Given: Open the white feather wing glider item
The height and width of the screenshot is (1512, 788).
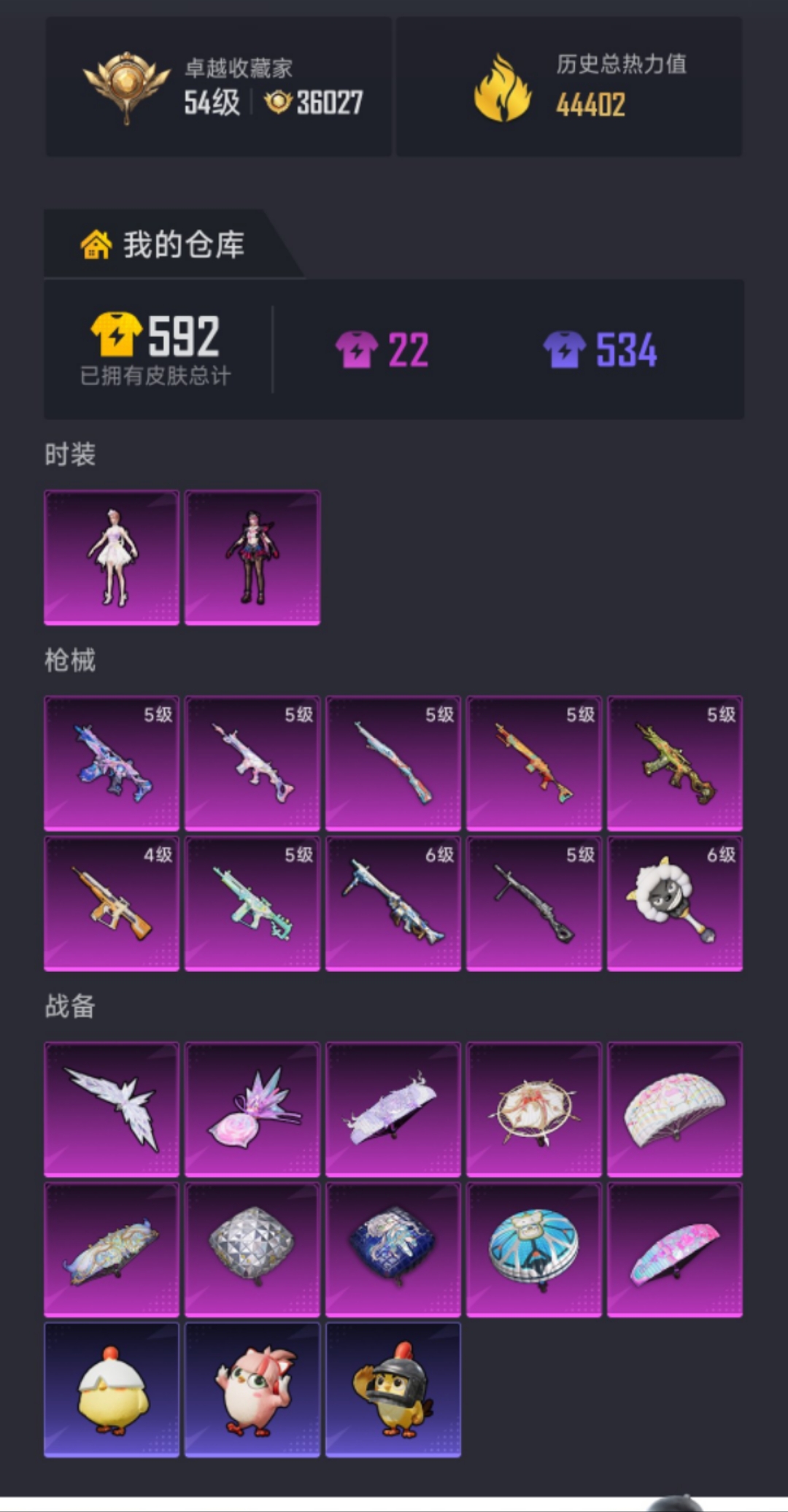Looking at the screenshot, I should coord(112,1110).
